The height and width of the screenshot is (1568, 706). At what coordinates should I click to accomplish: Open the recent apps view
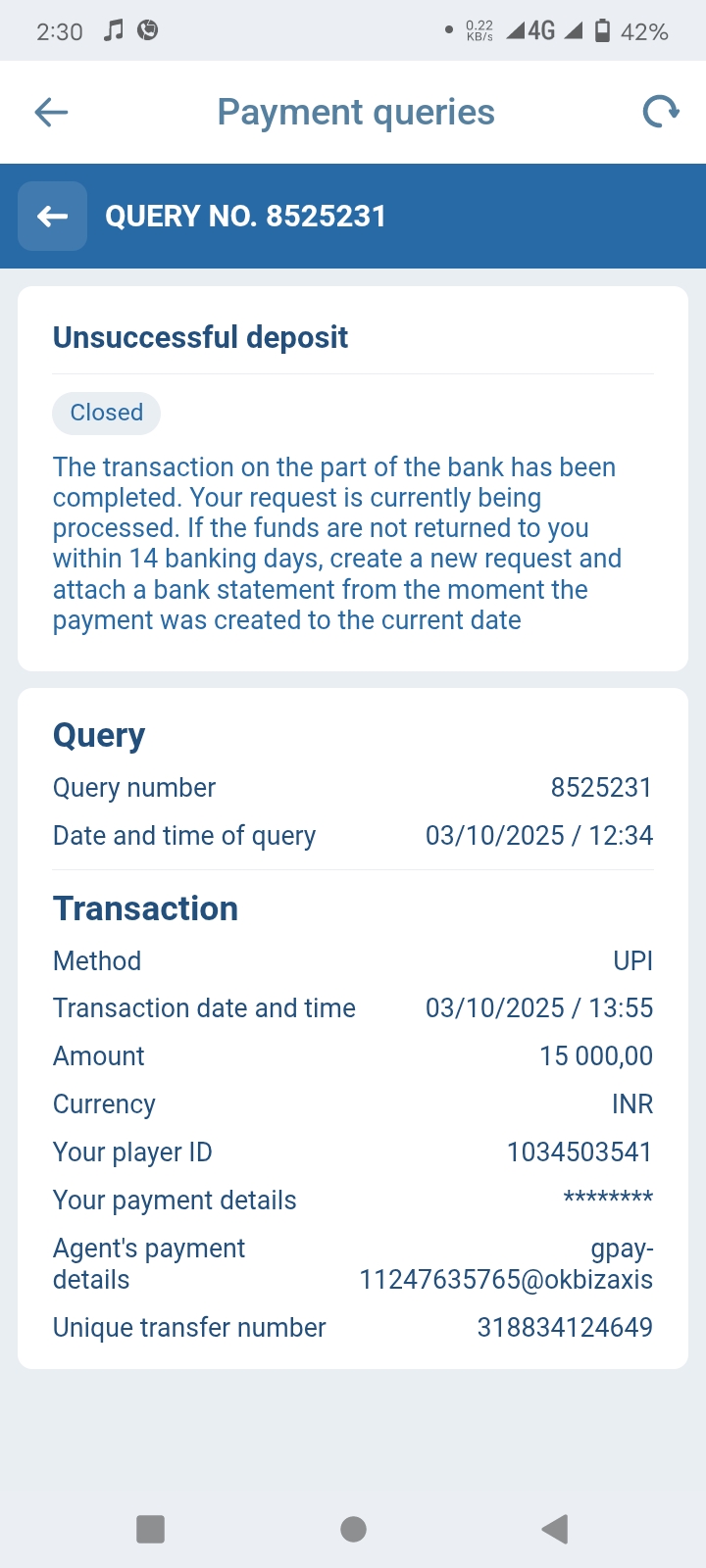[x=150, y=1529]
